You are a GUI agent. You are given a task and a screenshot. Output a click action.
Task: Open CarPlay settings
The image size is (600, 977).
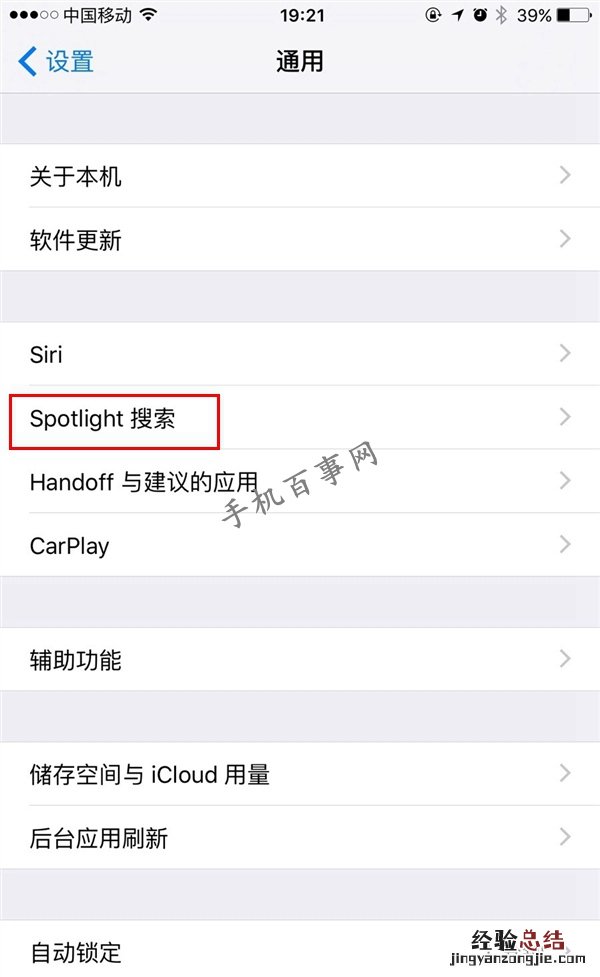pos(300,545)
